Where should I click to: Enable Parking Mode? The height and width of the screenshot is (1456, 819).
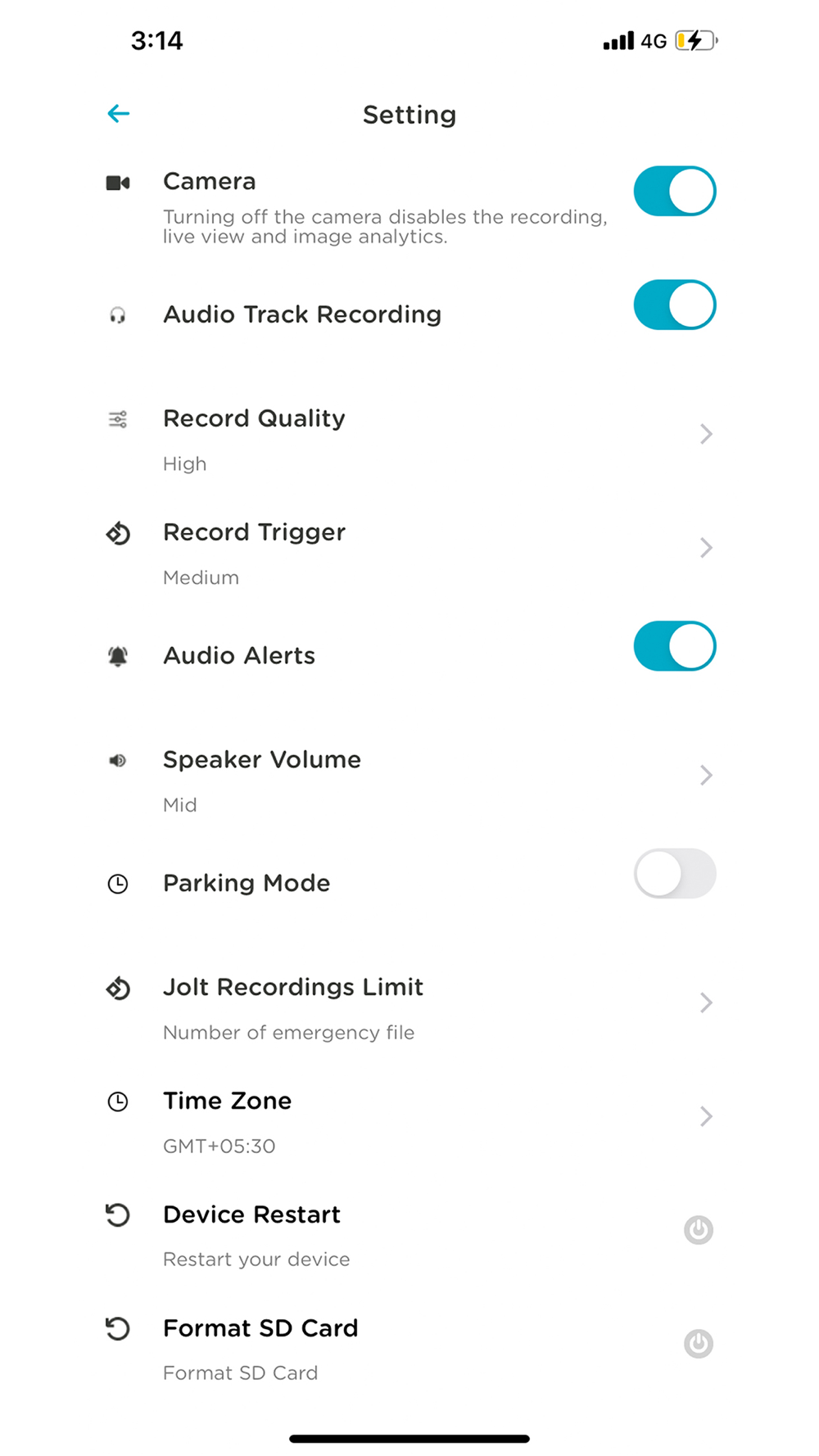[x=675, y=874]
